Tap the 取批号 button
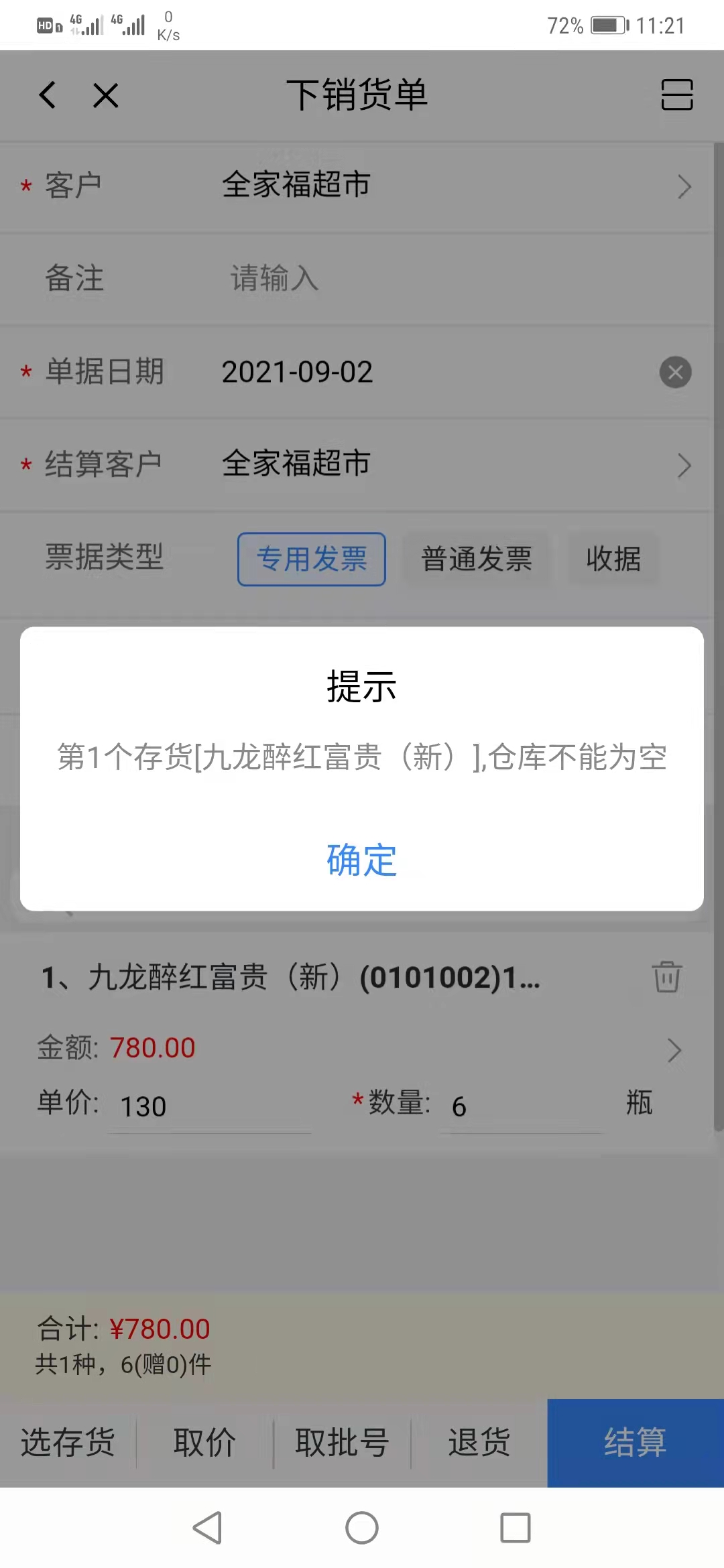Screen dimensions: 724x1568 [342, 1442]
